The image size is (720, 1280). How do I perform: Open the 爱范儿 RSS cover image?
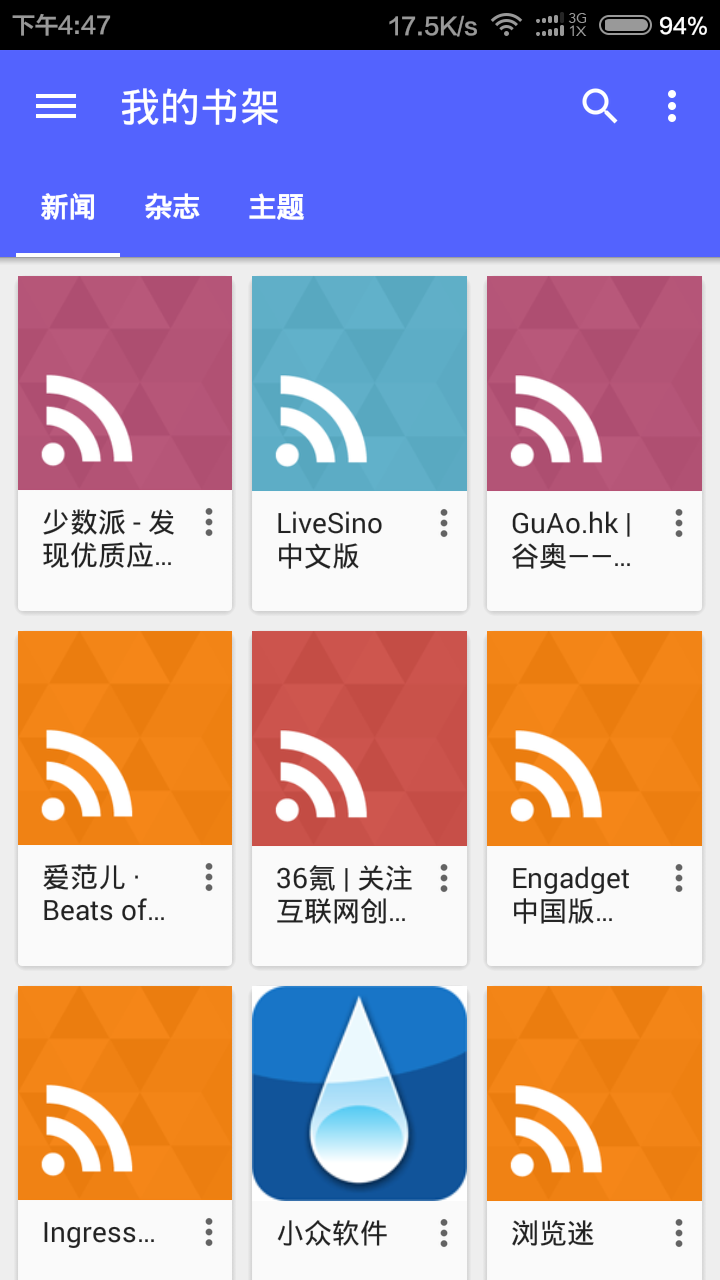click(124, 737)
